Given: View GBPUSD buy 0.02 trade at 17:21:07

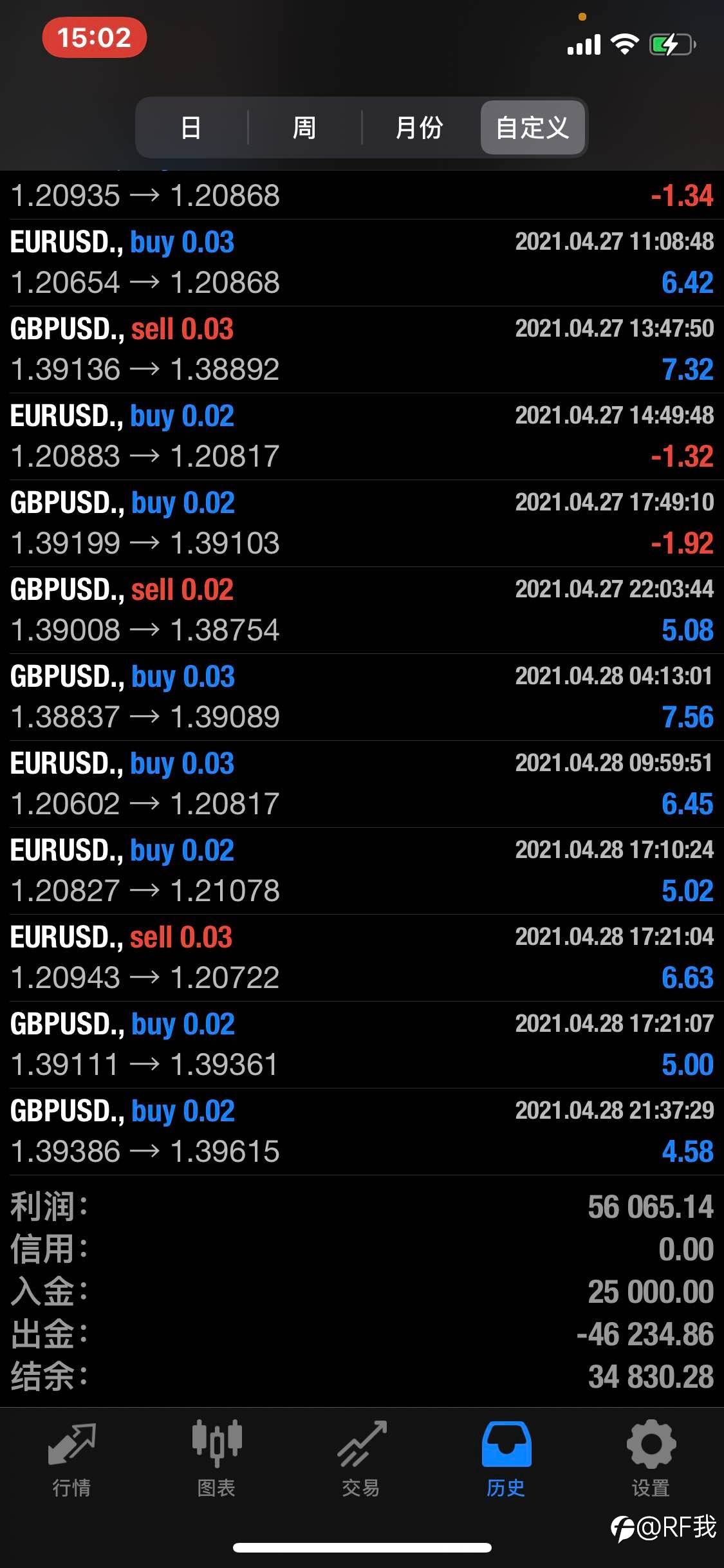Looking at the screenshot, I should [x=362, y=1045].
